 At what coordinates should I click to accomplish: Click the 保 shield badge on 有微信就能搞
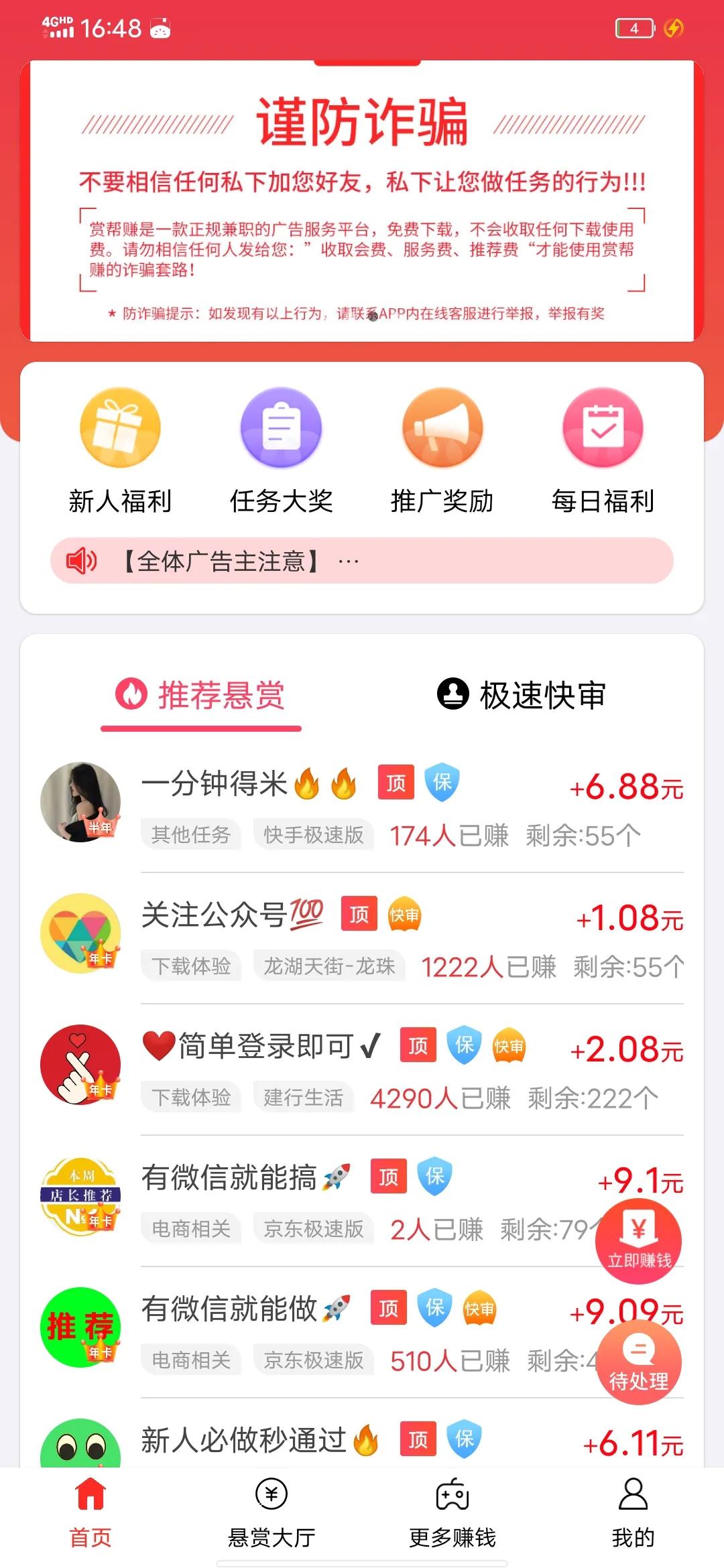point(434,1177)
